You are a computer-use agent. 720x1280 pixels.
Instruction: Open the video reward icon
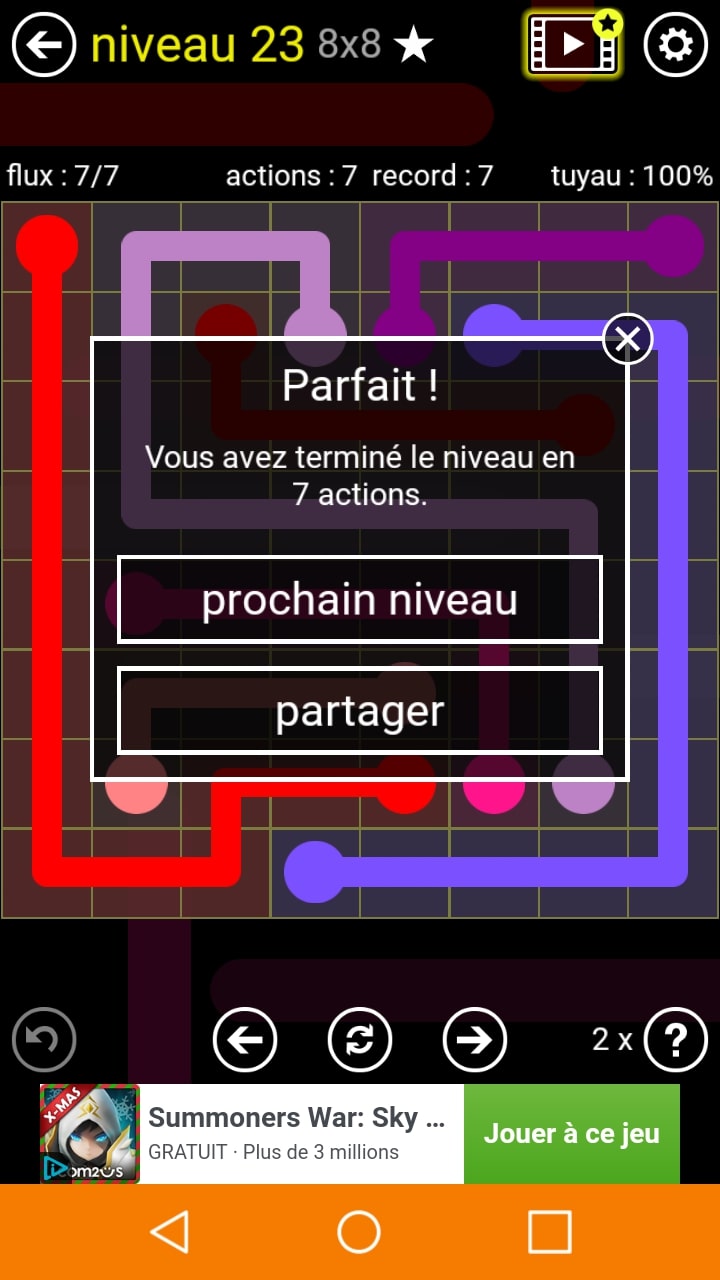tap(573, 44)
